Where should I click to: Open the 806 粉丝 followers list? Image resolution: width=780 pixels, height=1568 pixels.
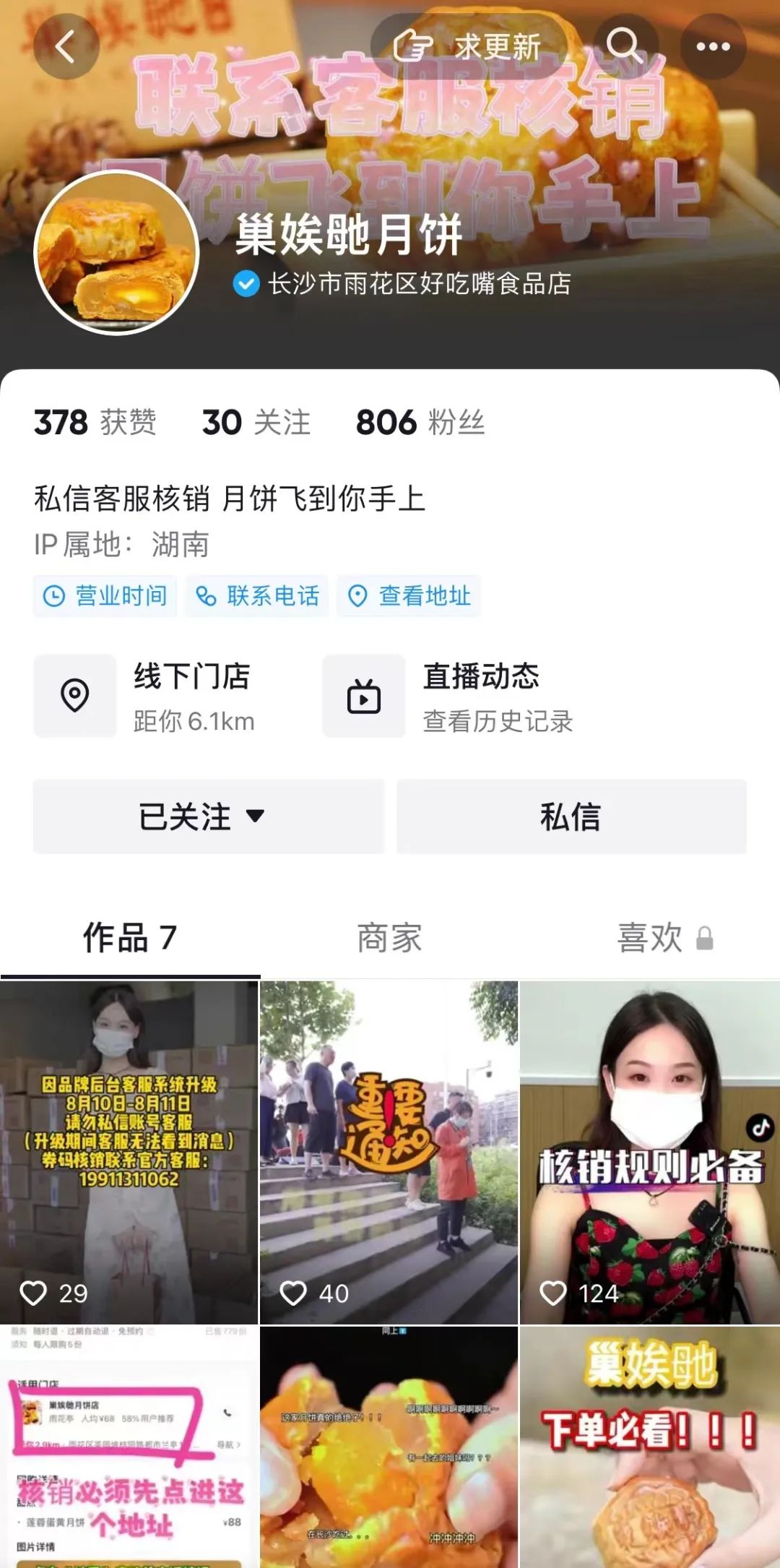420,423
